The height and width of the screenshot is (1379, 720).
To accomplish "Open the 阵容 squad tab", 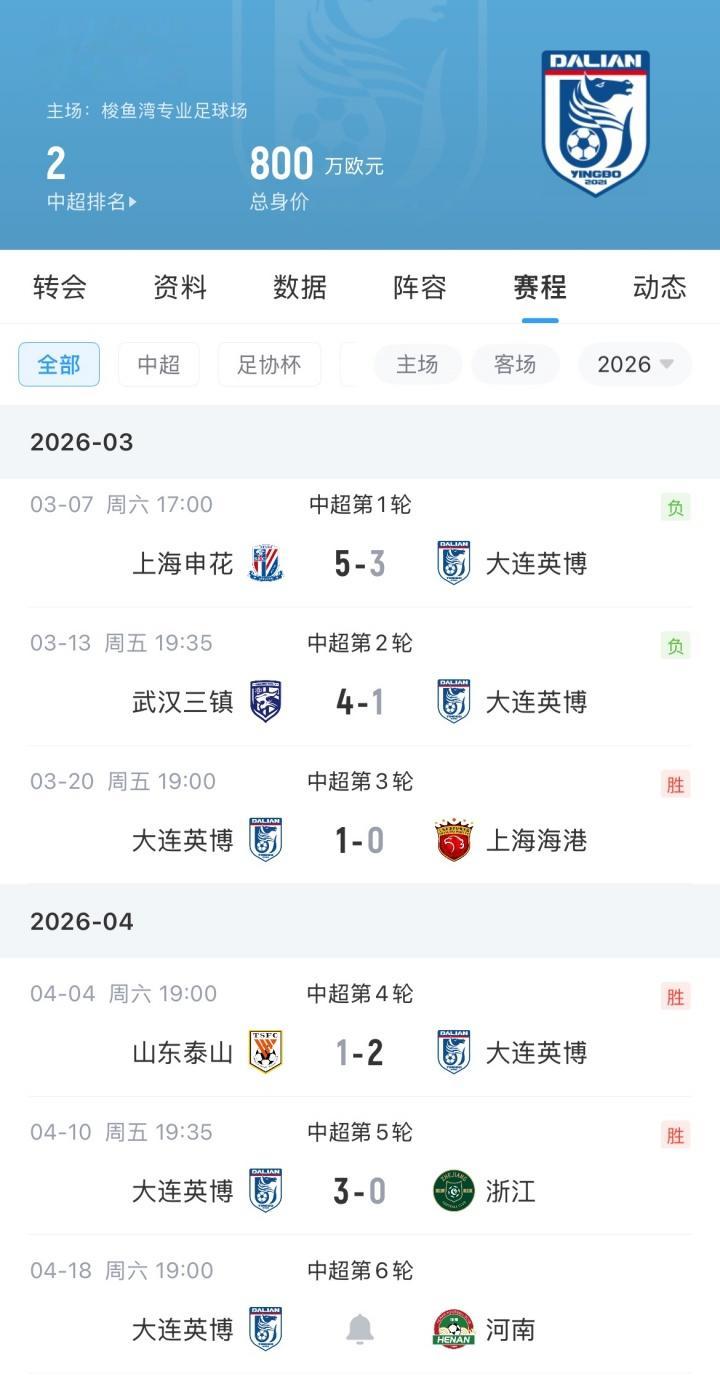I will (420, 288).
